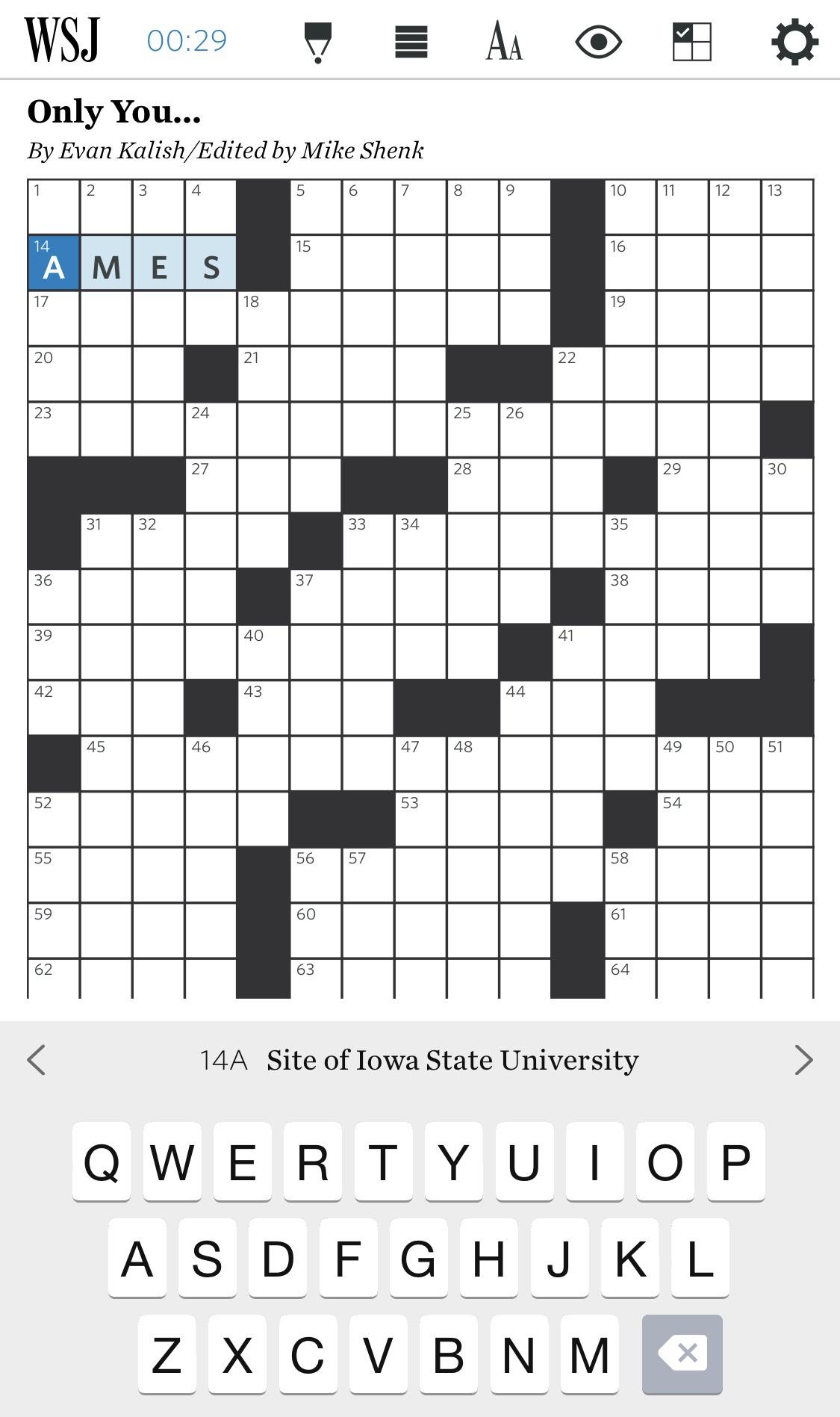Screen dimensions: 840x1417
Task: Open the clue list view
Action: point(411,42)
